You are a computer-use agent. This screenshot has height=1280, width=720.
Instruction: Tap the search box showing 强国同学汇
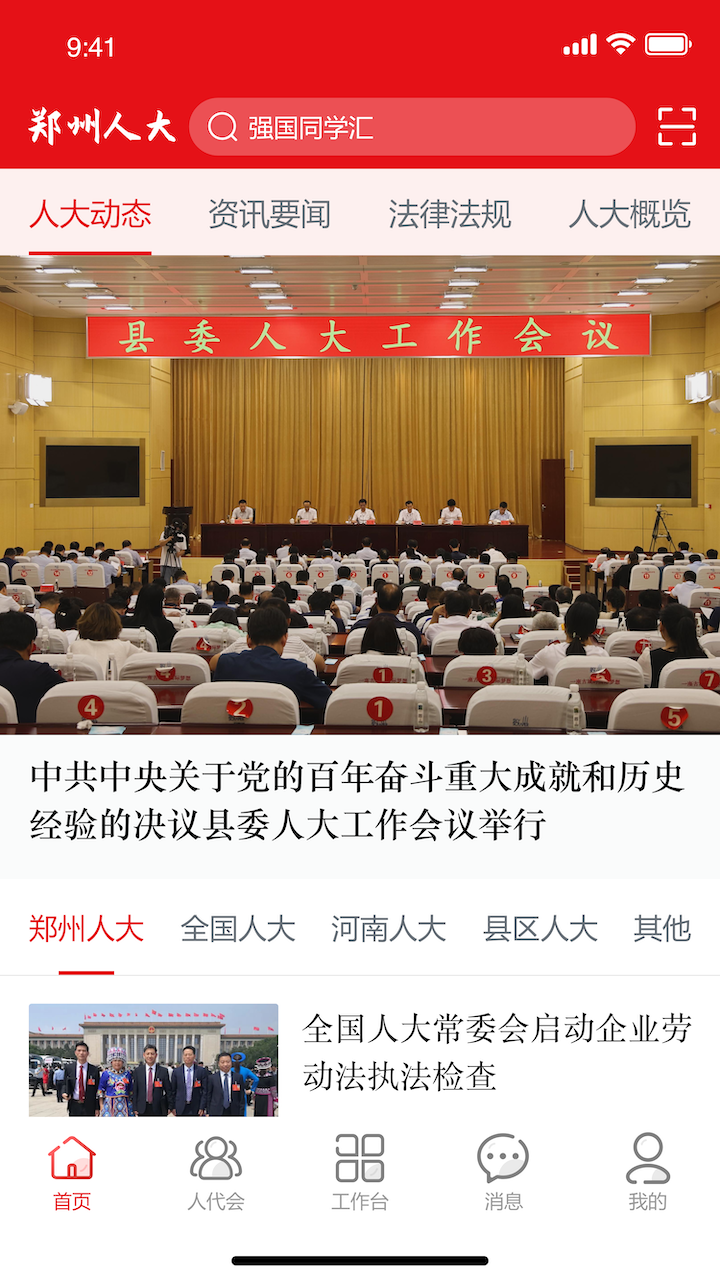pyautogui.click(x=411, y=127)
